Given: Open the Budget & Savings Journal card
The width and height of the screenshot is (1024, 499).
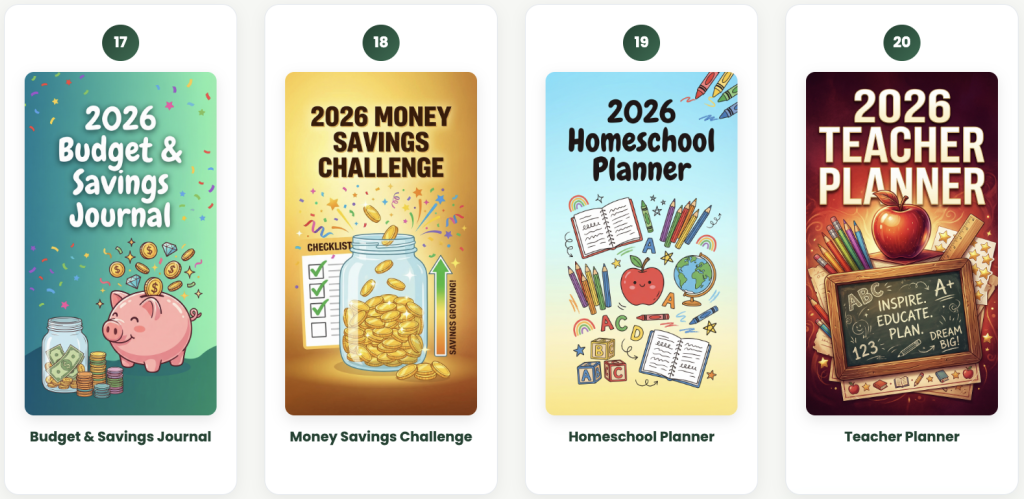Looking at the screenshot, I should coord(120,244).
